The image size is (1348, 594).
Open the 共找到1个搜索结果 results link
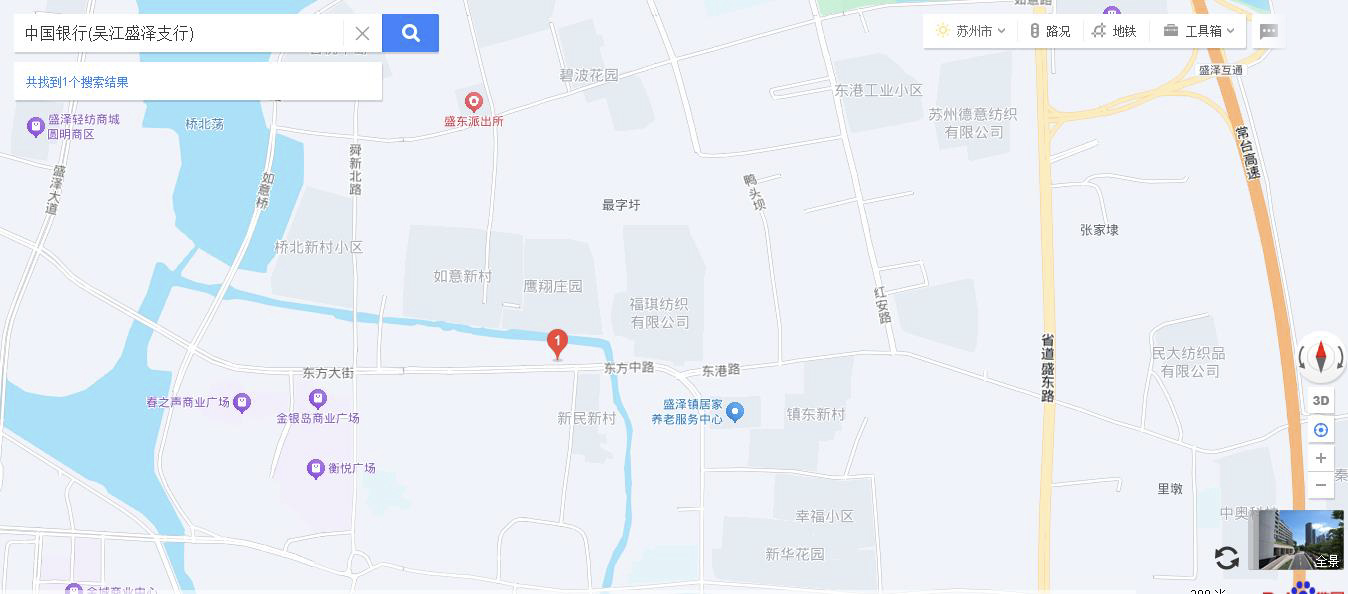(77, 82)
